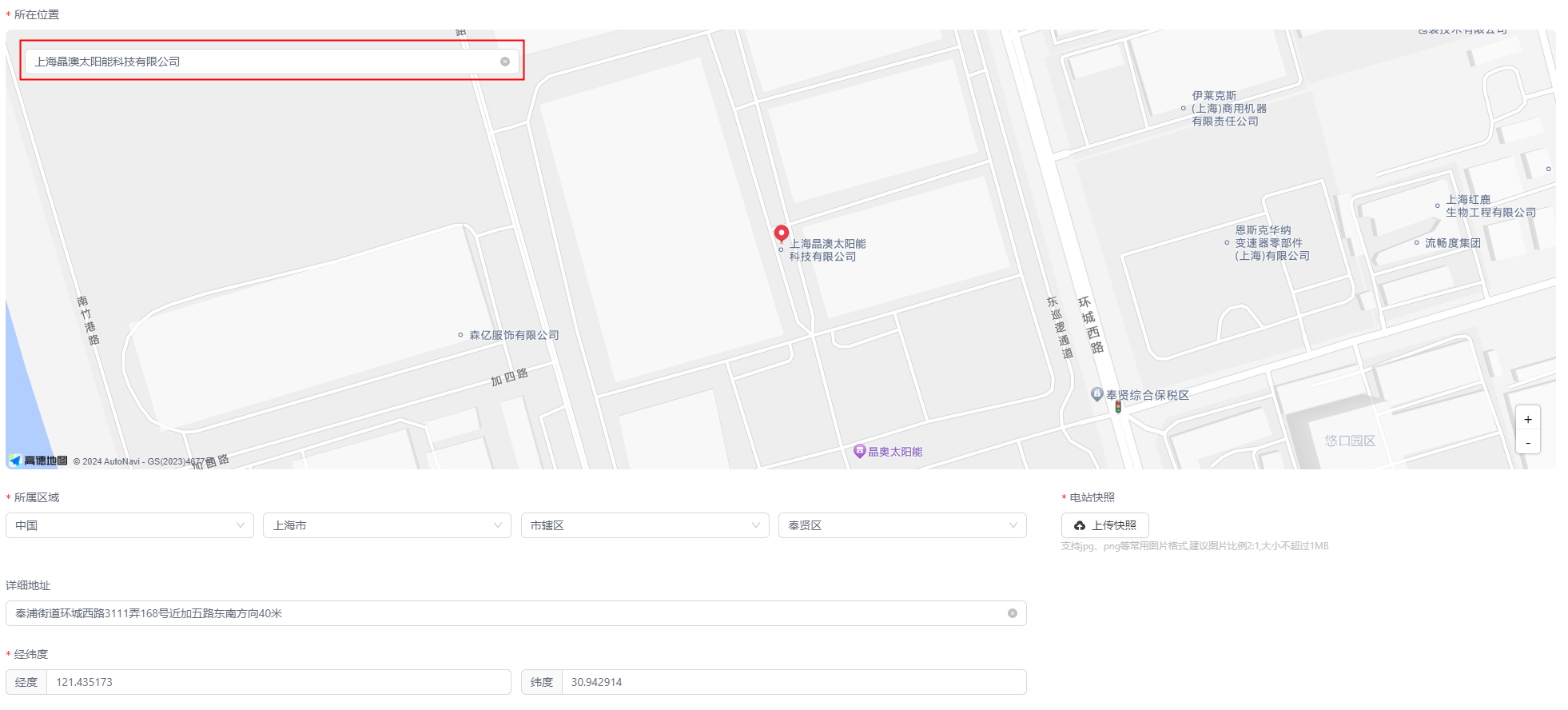Tap the location search field
The image size is (1568, 710).
[264, 62]
